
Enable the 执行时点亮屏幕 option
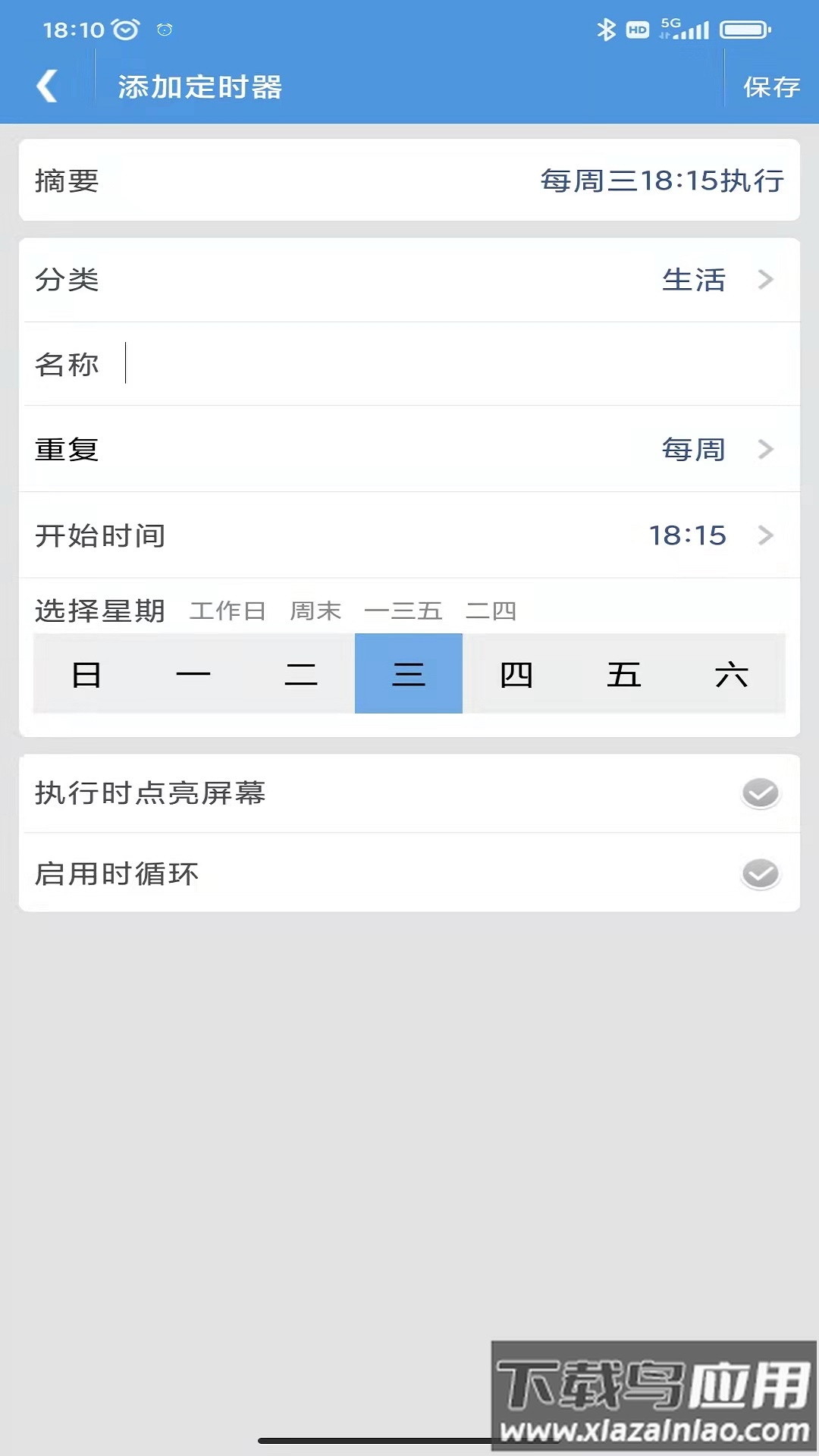click(x=759, y=793)
